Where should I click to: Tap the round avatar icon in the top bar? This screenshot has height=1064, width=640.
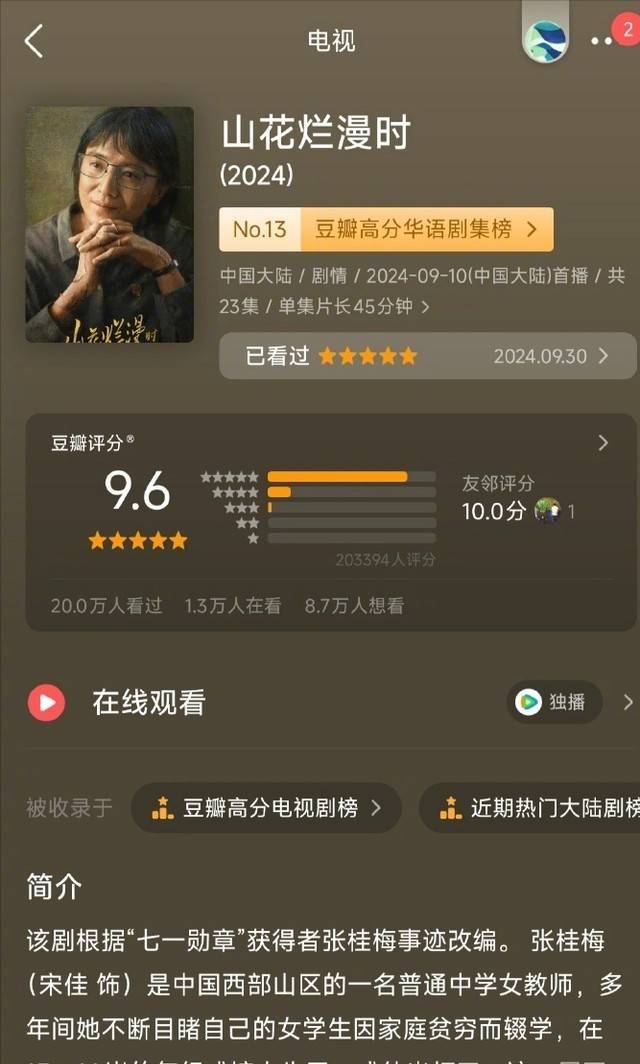click(x=545, y=41)
